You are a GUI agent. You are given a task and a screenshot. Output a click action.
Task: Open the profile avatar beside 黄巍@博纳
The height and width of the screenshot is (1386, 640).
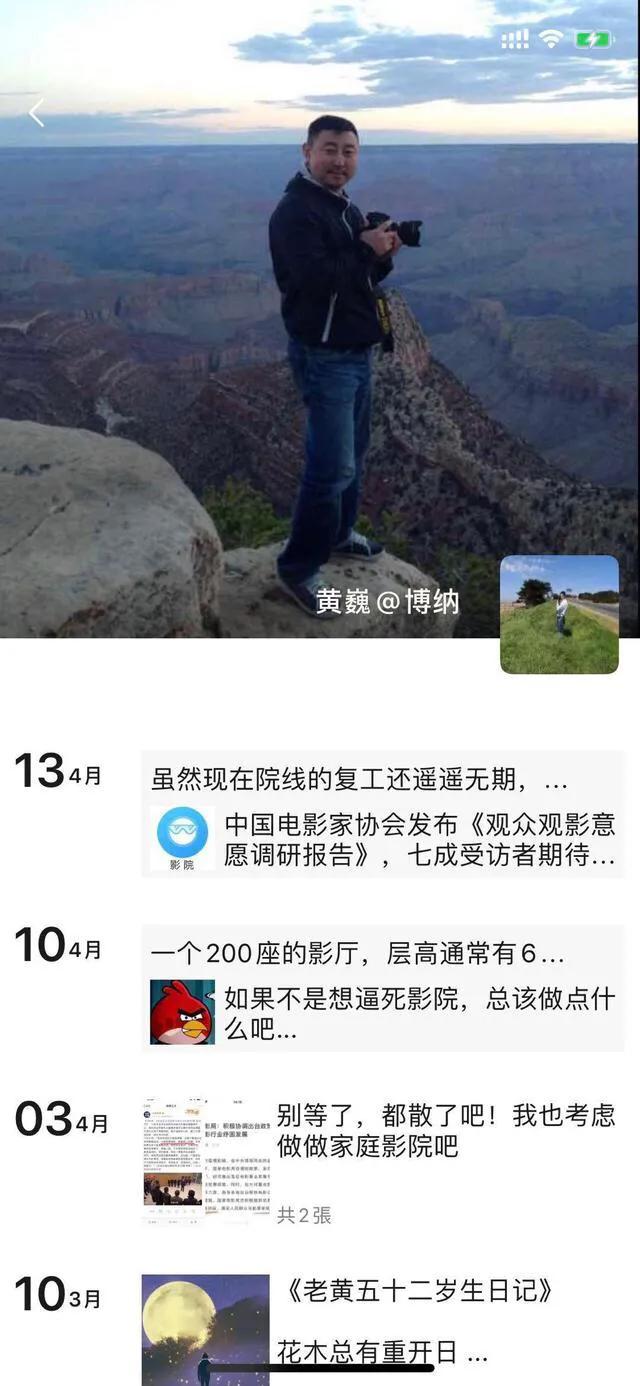559,614
